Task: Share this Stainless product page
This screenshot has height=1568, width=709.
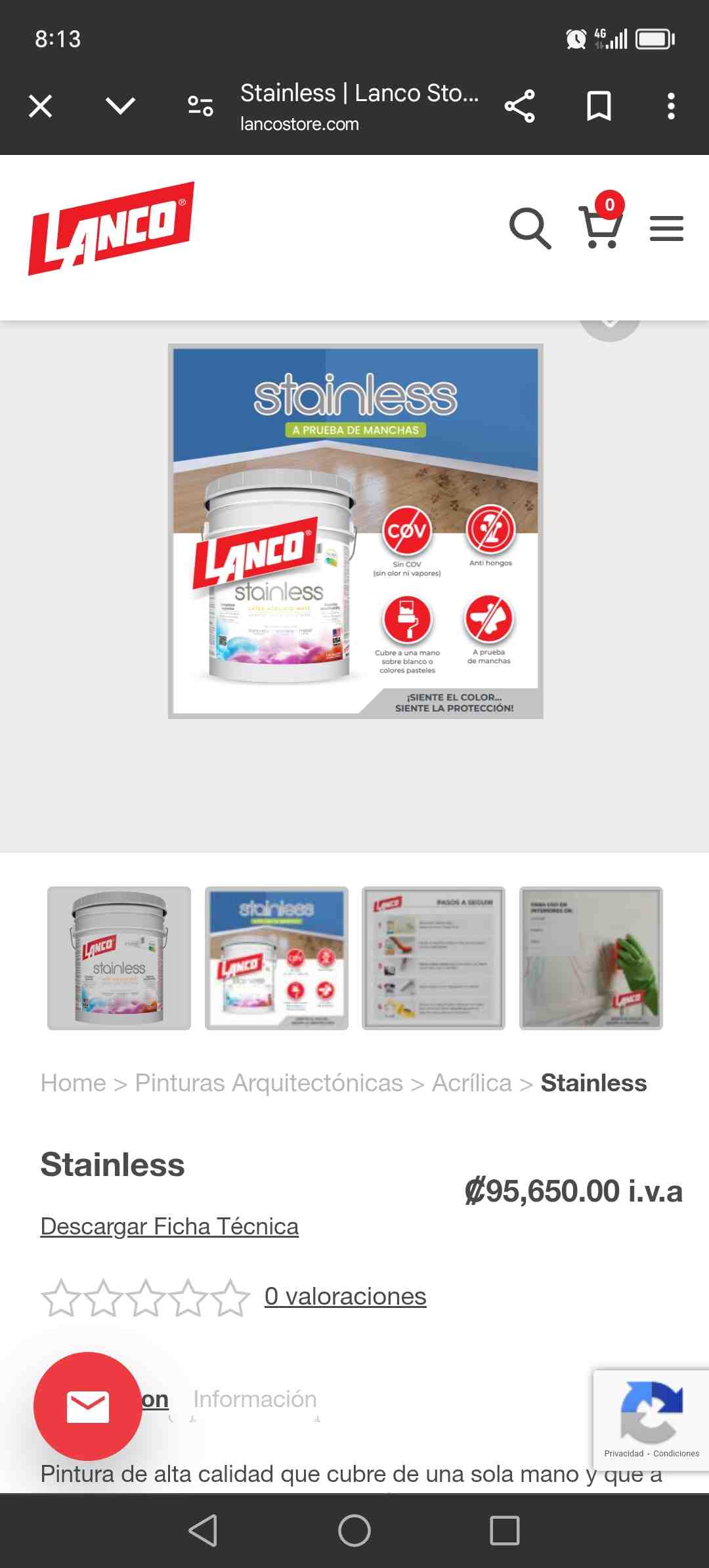Action: pos(520,106)
